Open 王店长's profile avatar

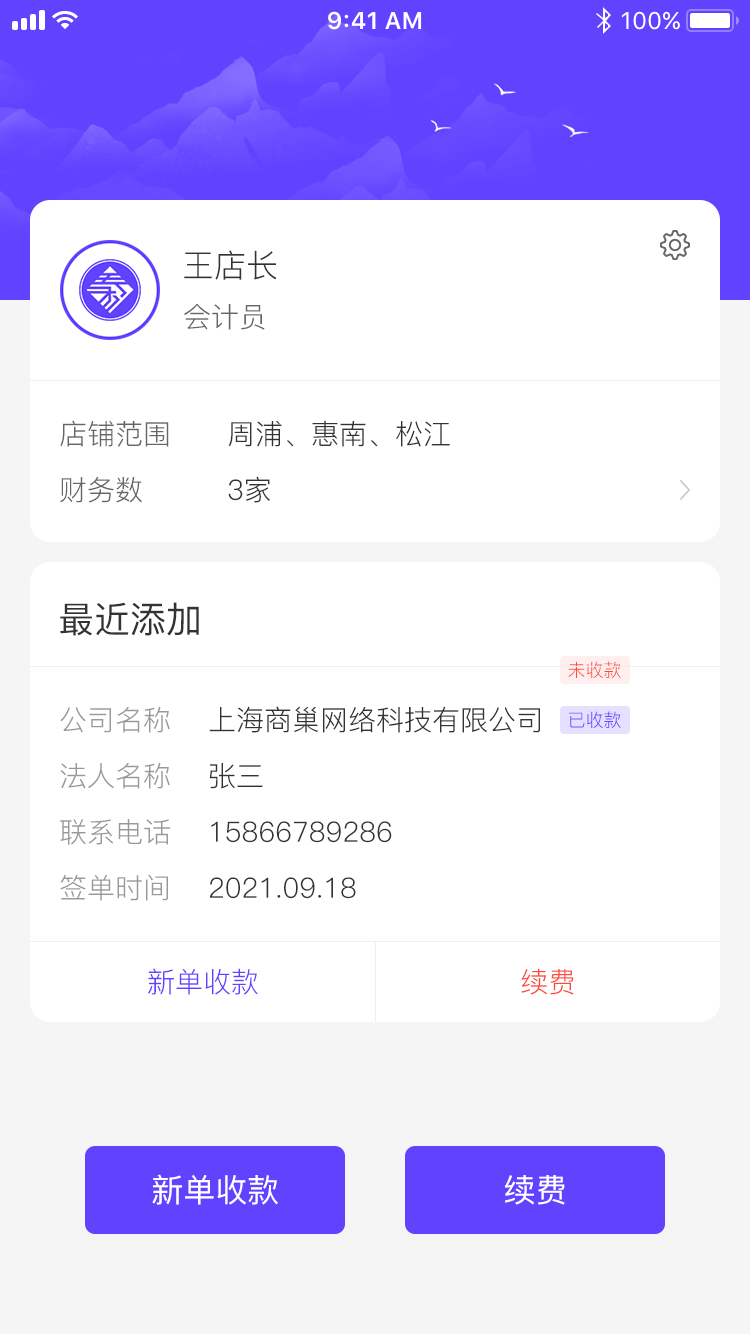pyautogui.click(x=110, y=290)
